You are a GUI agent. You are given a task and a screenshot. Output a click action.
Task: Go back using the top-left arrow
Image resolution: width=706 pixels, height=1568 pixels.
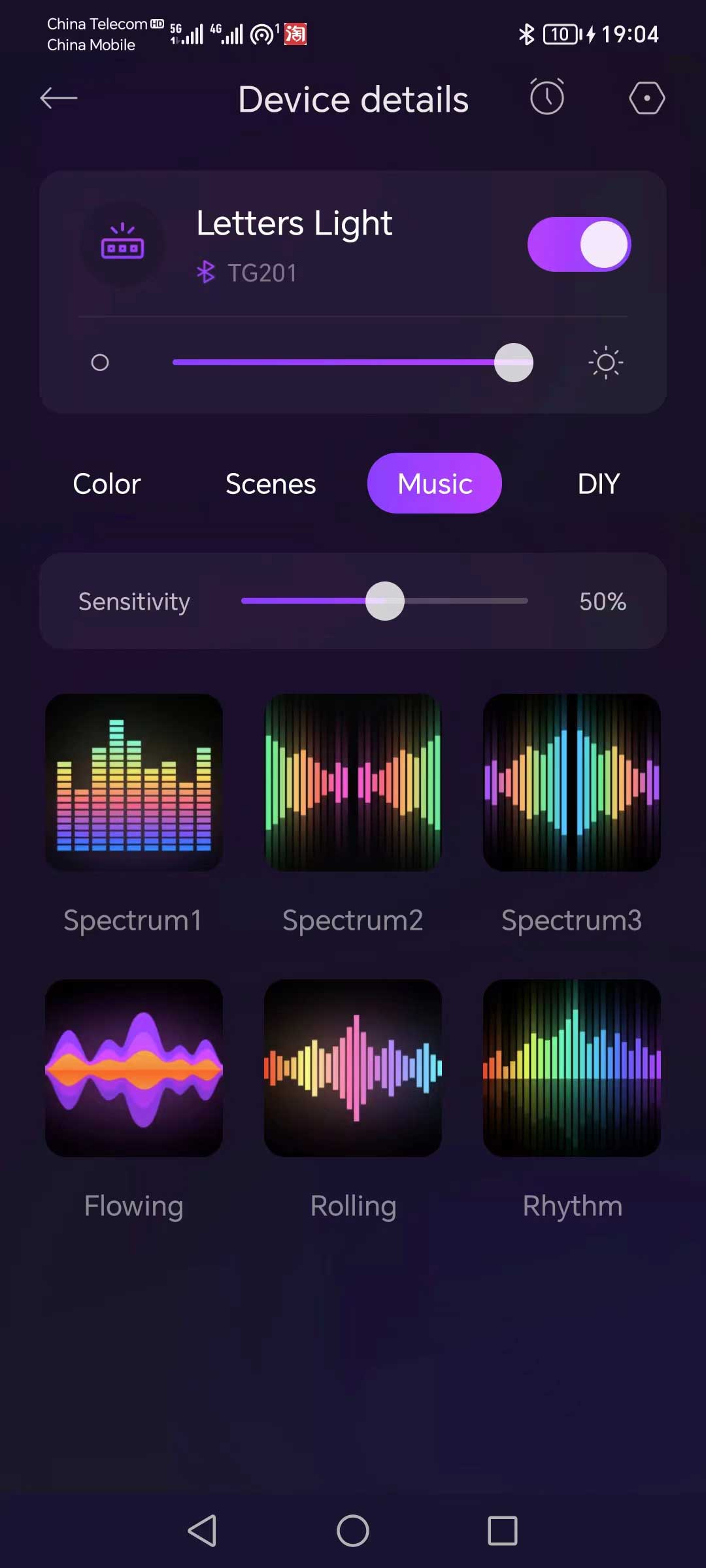coord(59,99)
